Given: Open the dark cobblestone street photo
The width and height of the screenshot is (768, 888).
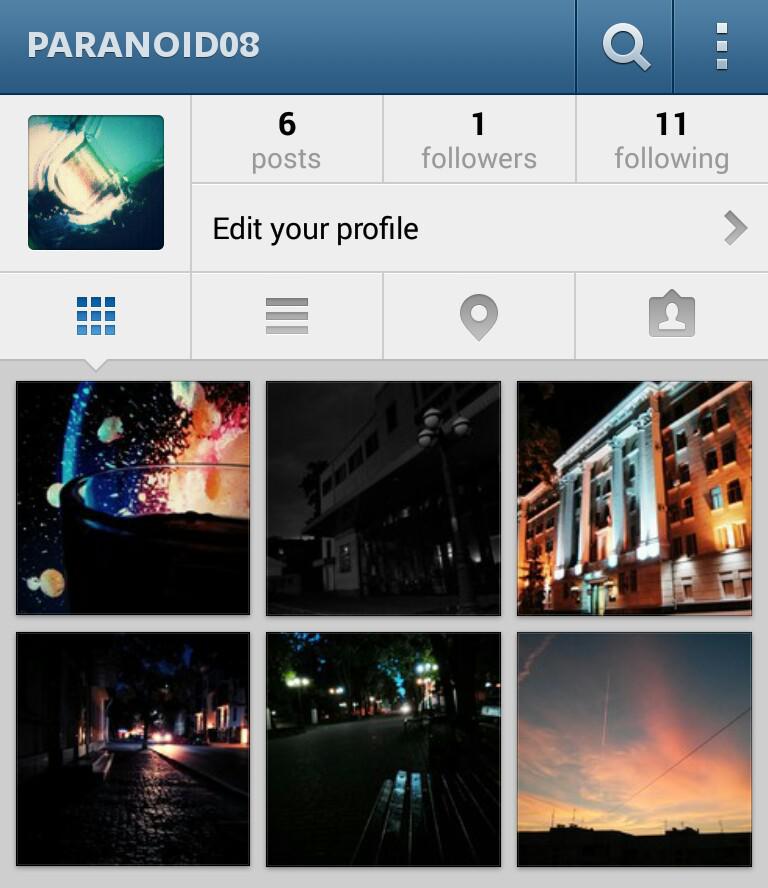Looking at the screenshot, I should (x=133, y=749).
